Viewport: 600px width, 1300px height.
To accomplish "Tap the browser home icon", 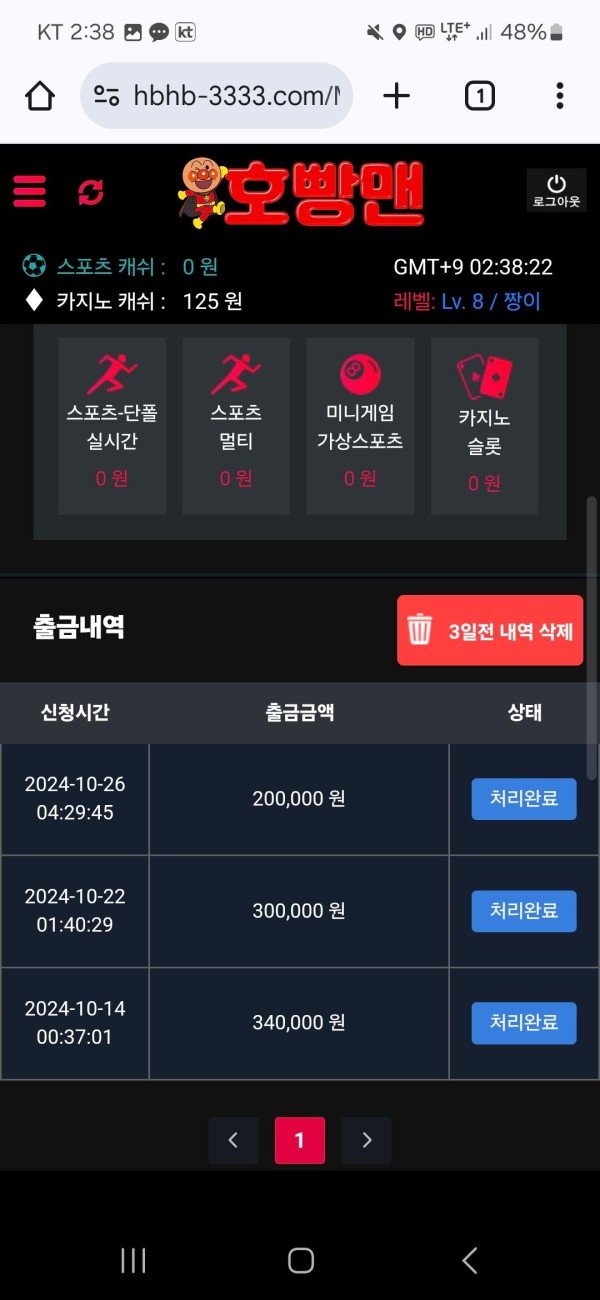I will [x=40, y=96].
